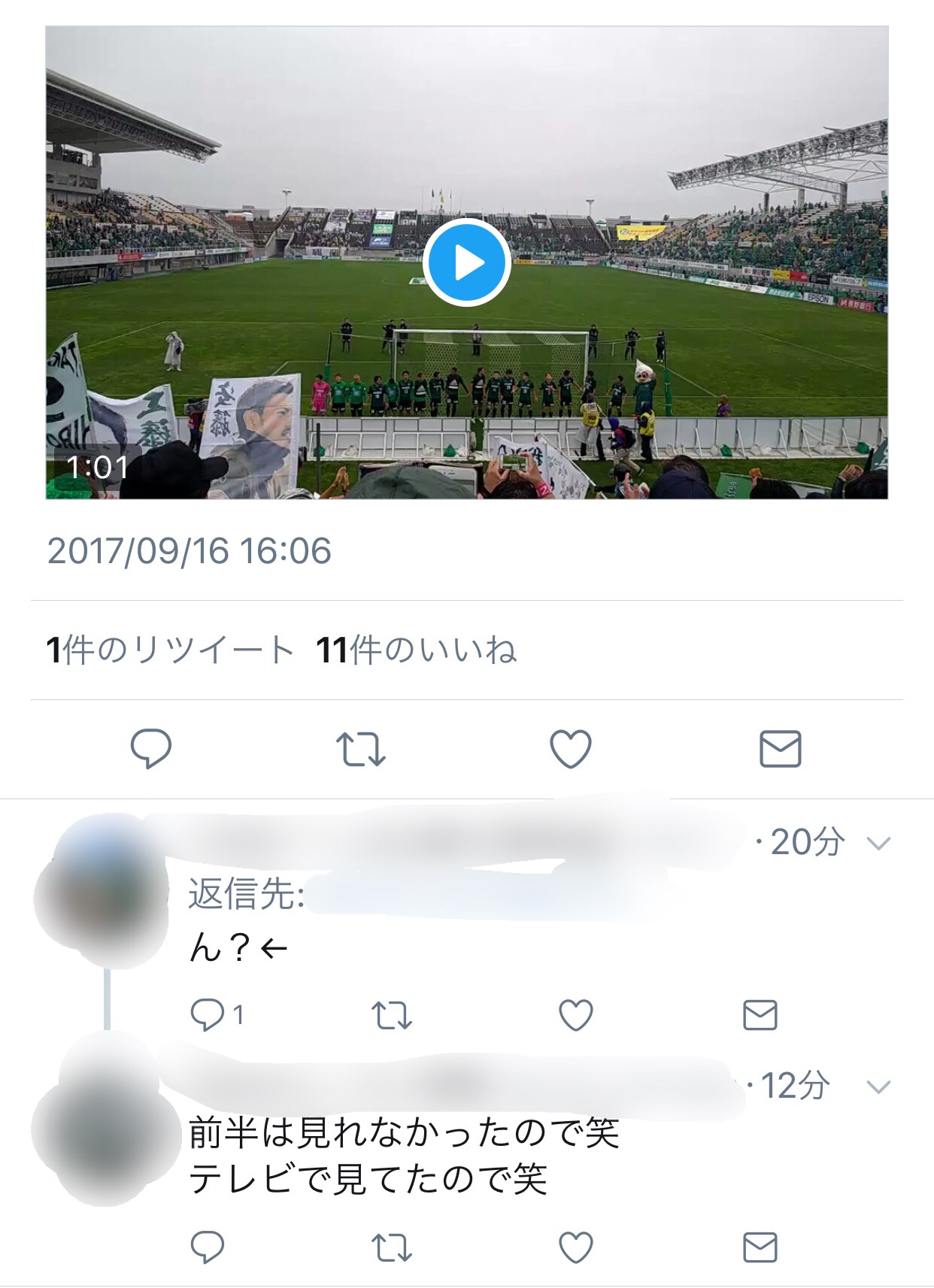Open the chevron menu on the 12分 reply
The height and width of the screenshot is (1288, 934).
pos(878,1086)
